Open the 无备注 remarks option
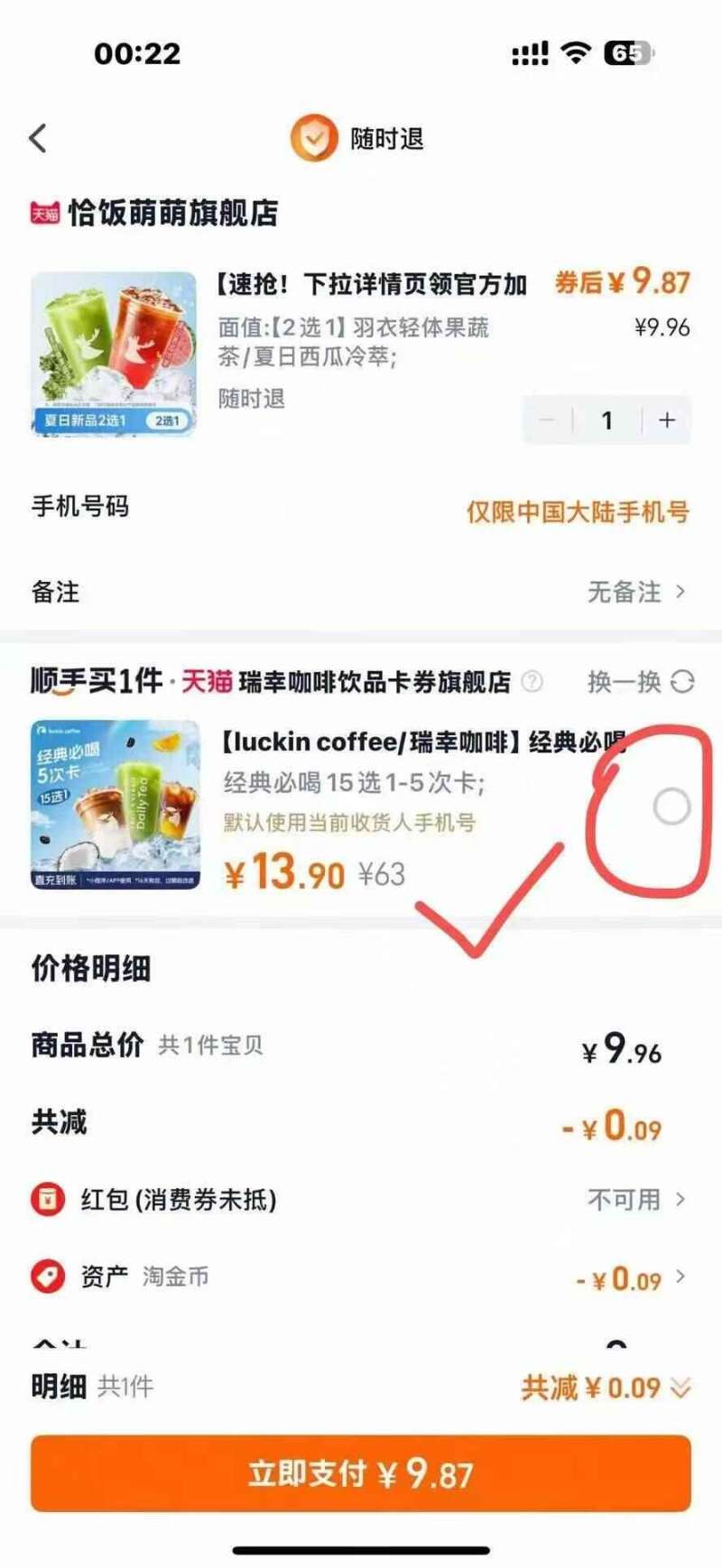 [621, 593]
